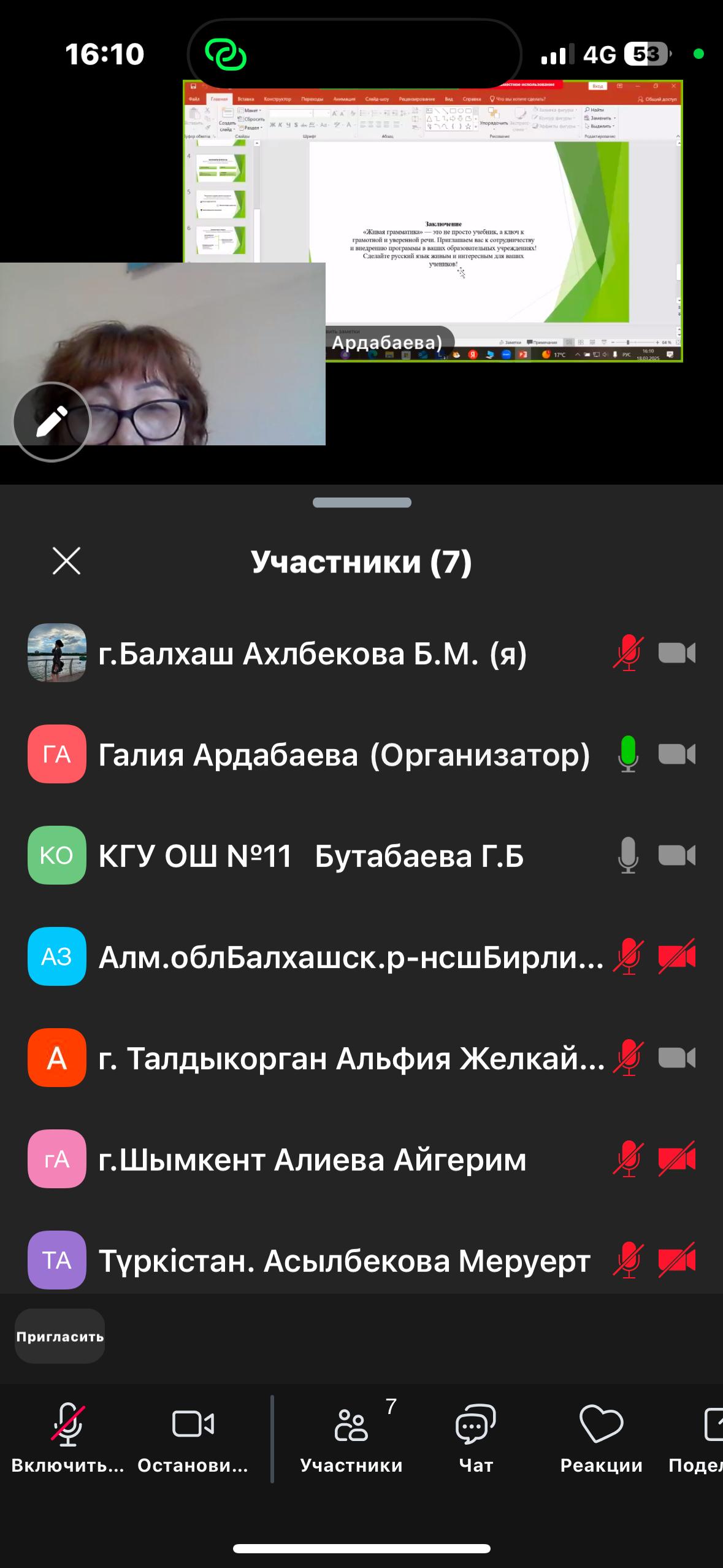Select the Участники toolbar button

pos(351,1439)
